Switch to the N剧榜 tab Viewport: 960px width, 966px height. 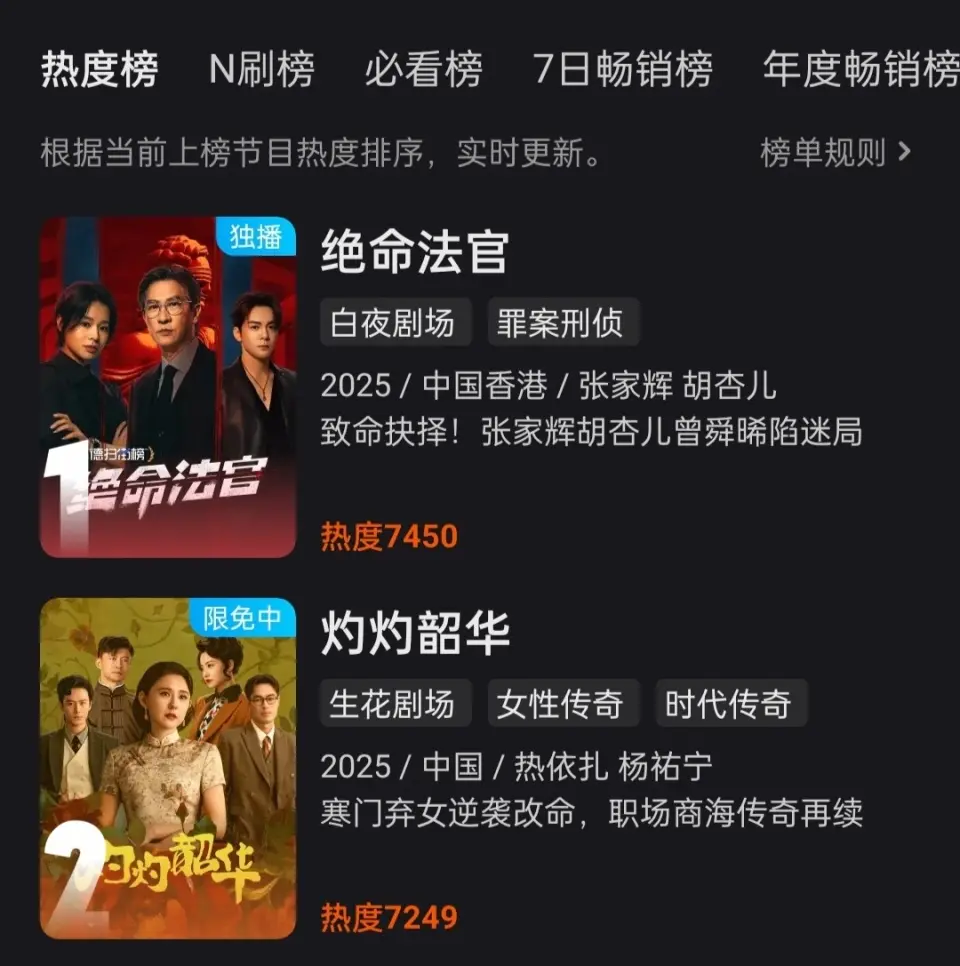261,70
